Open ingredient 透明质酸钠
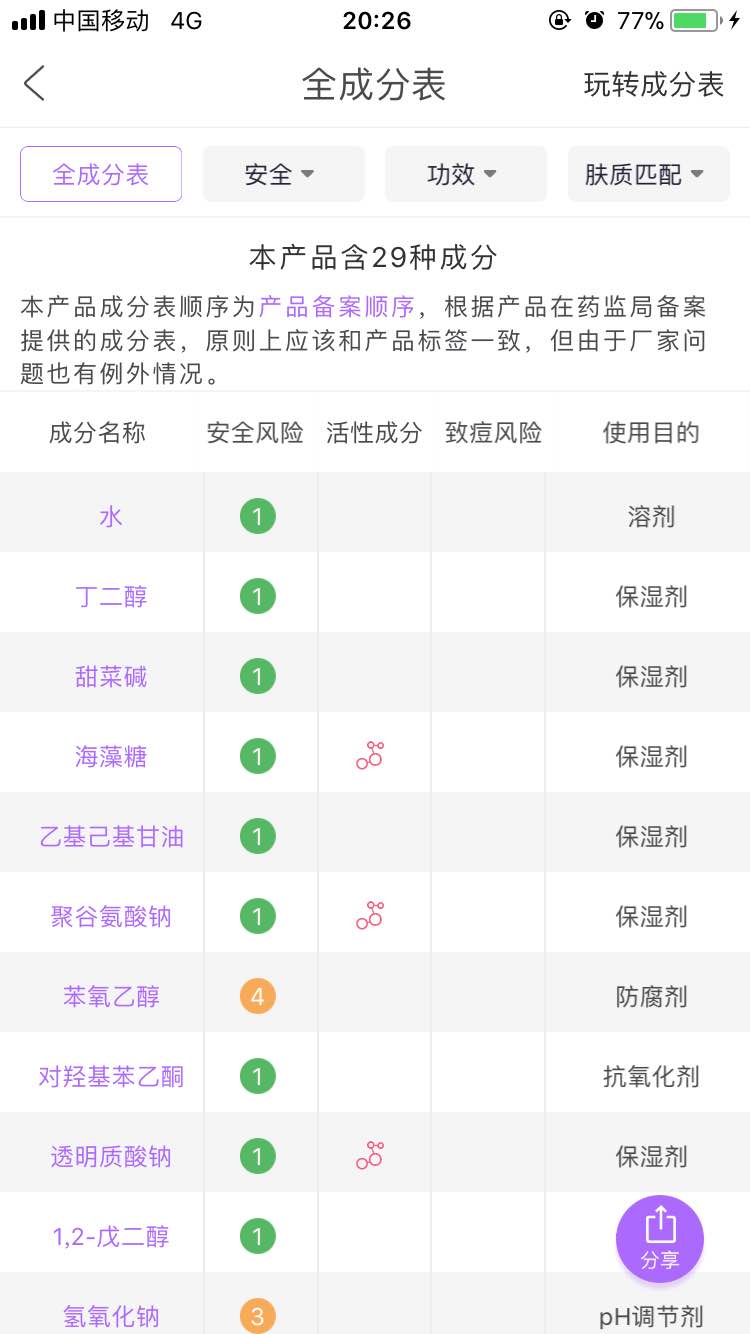This screenshot has height=1334, width=750. coord(110,1157)
